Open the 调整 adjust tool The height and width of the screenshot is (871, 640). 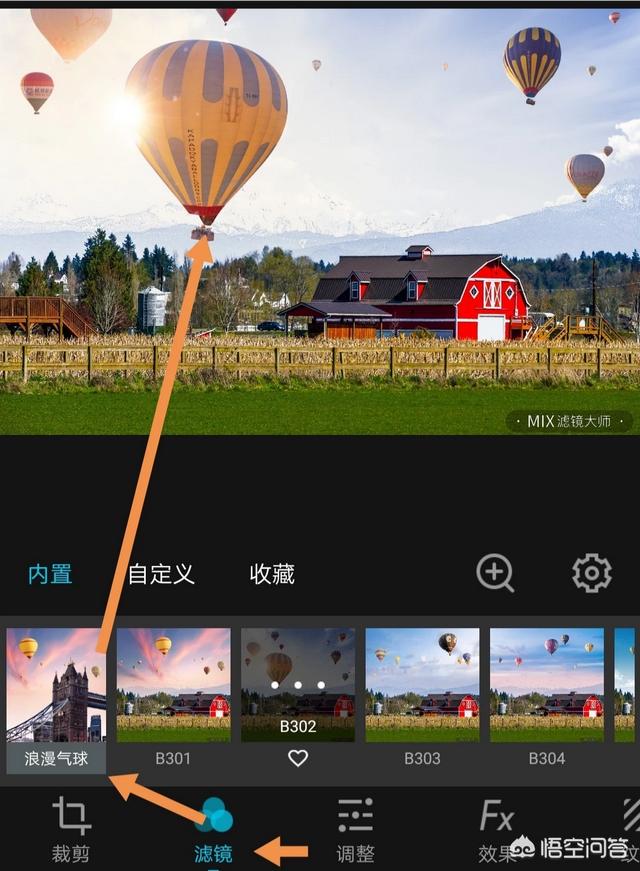(x=355, y=830)
